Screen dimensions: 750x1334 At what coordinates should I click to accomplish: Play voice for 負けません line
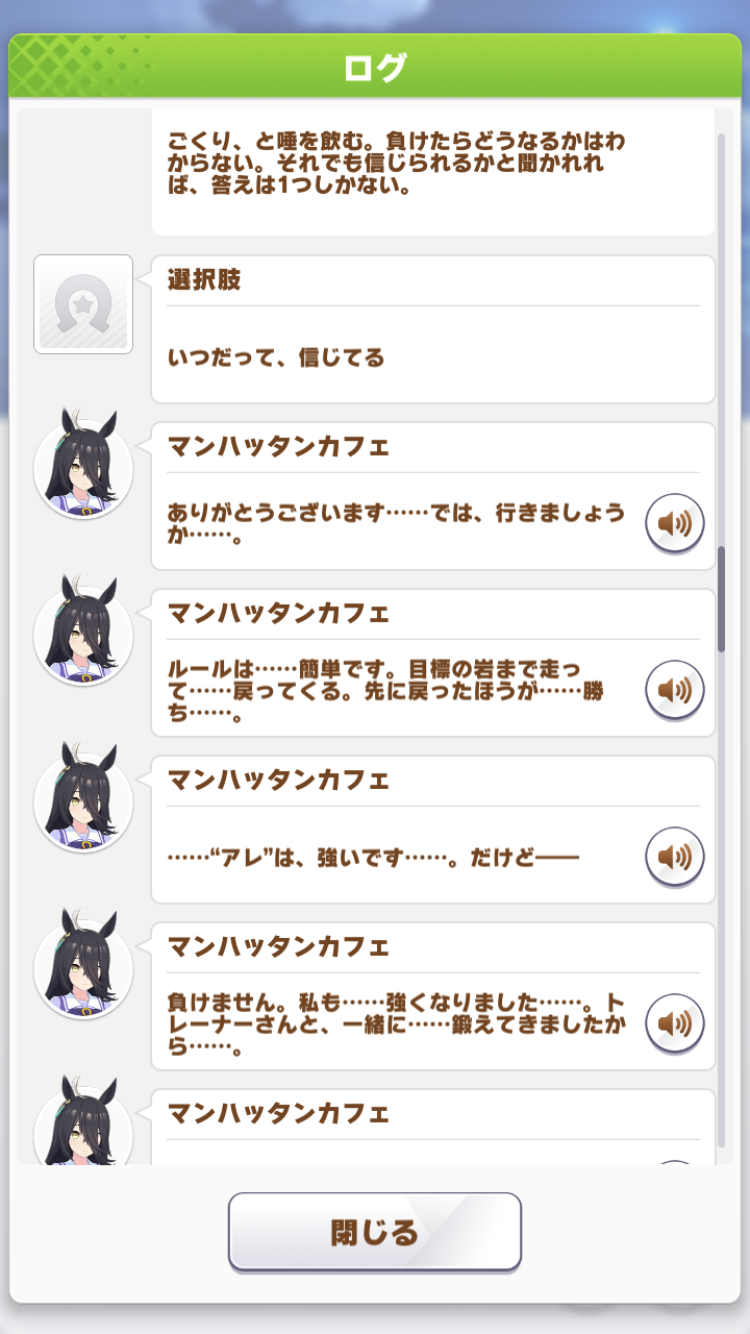coord(675,1024)
